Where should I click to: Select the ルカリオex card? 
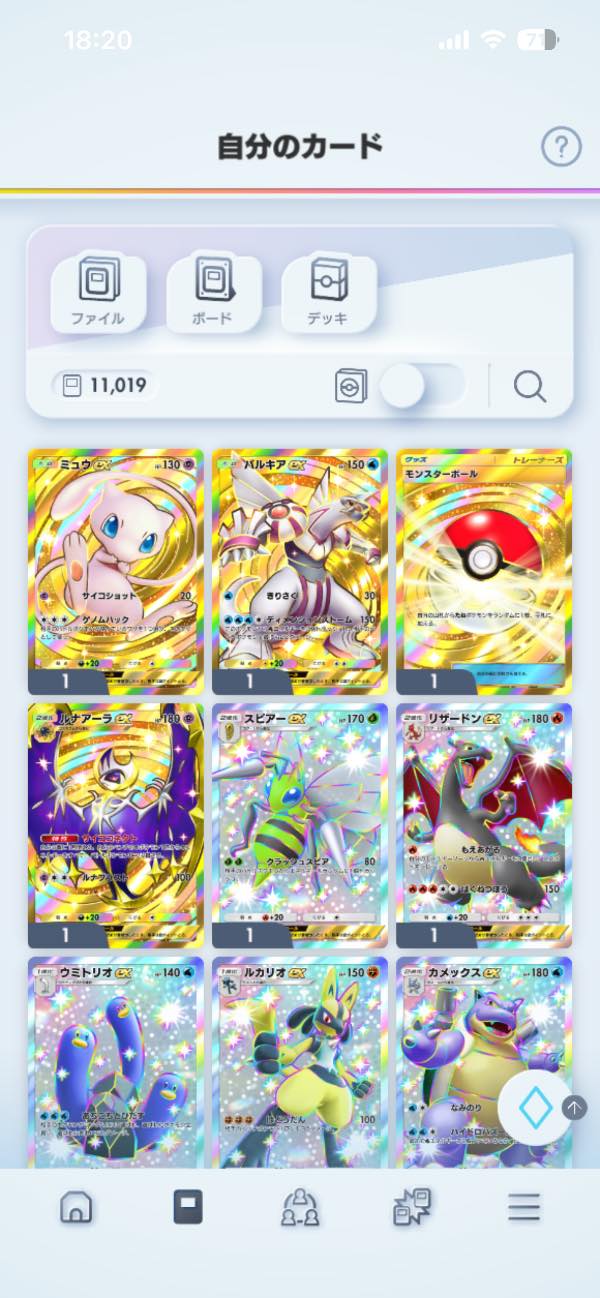(x=300, y=1060)
